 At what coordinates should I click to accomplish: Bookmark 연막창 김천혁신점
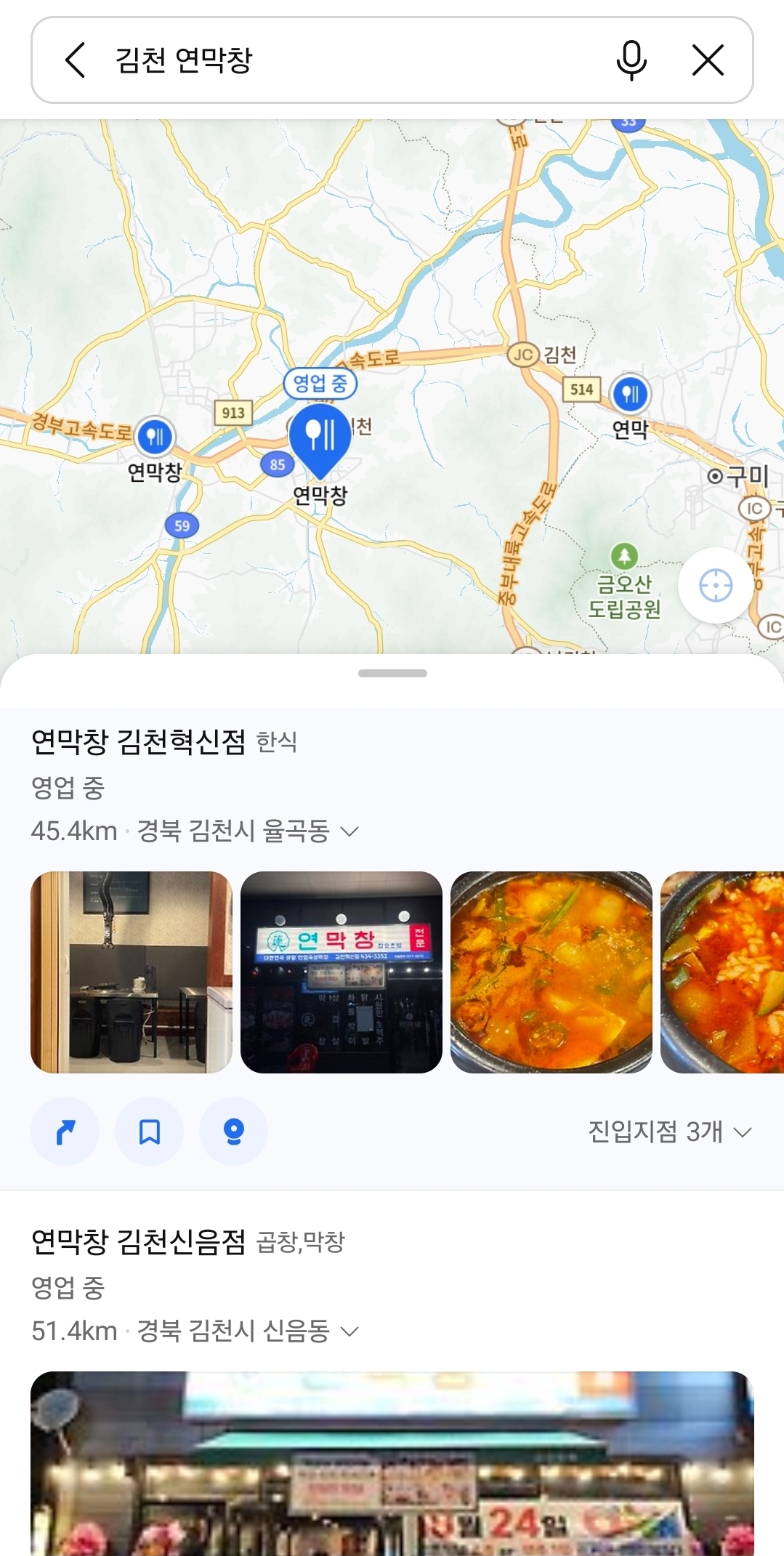point(150,1132)
